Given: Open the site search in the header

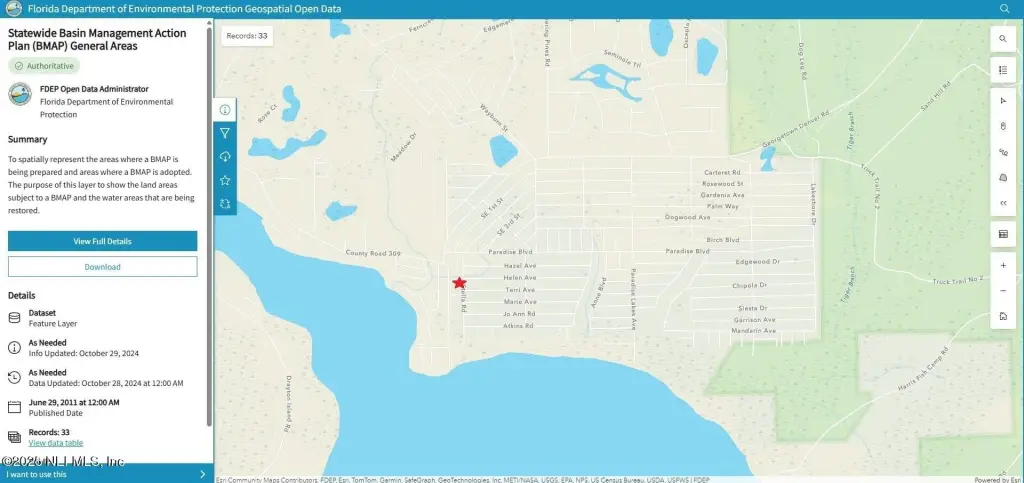Looking at the screenshot, I should point(1004,8).
